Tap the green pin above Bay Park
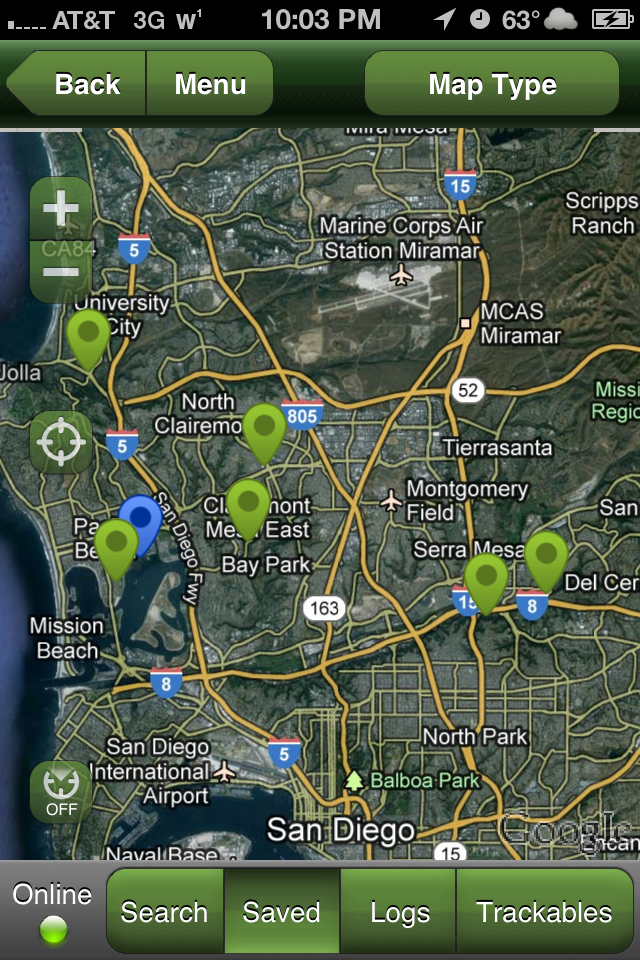640x960 pixels. coord(247,504)
